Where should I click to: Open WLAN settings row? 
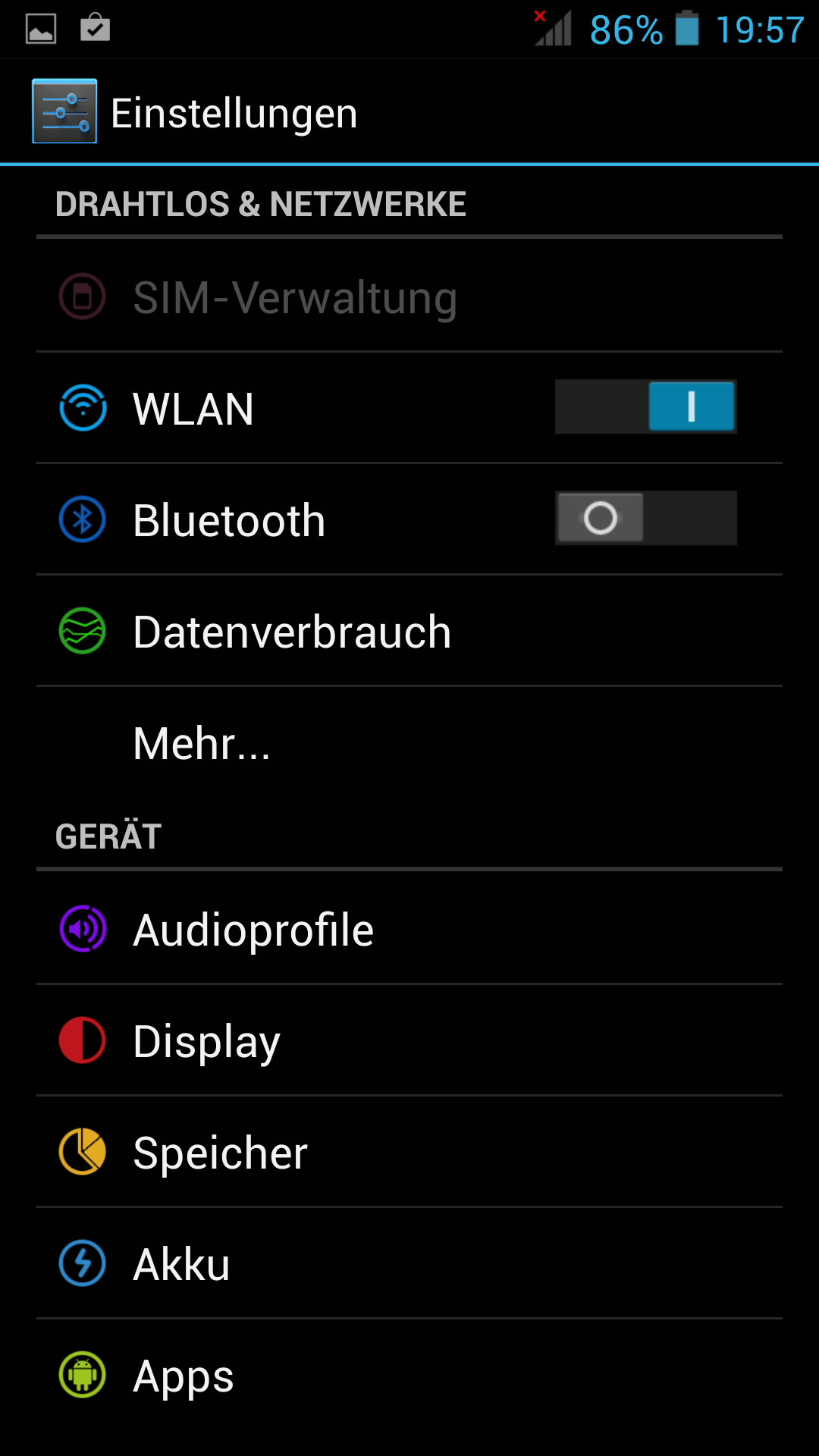(409, 408)
